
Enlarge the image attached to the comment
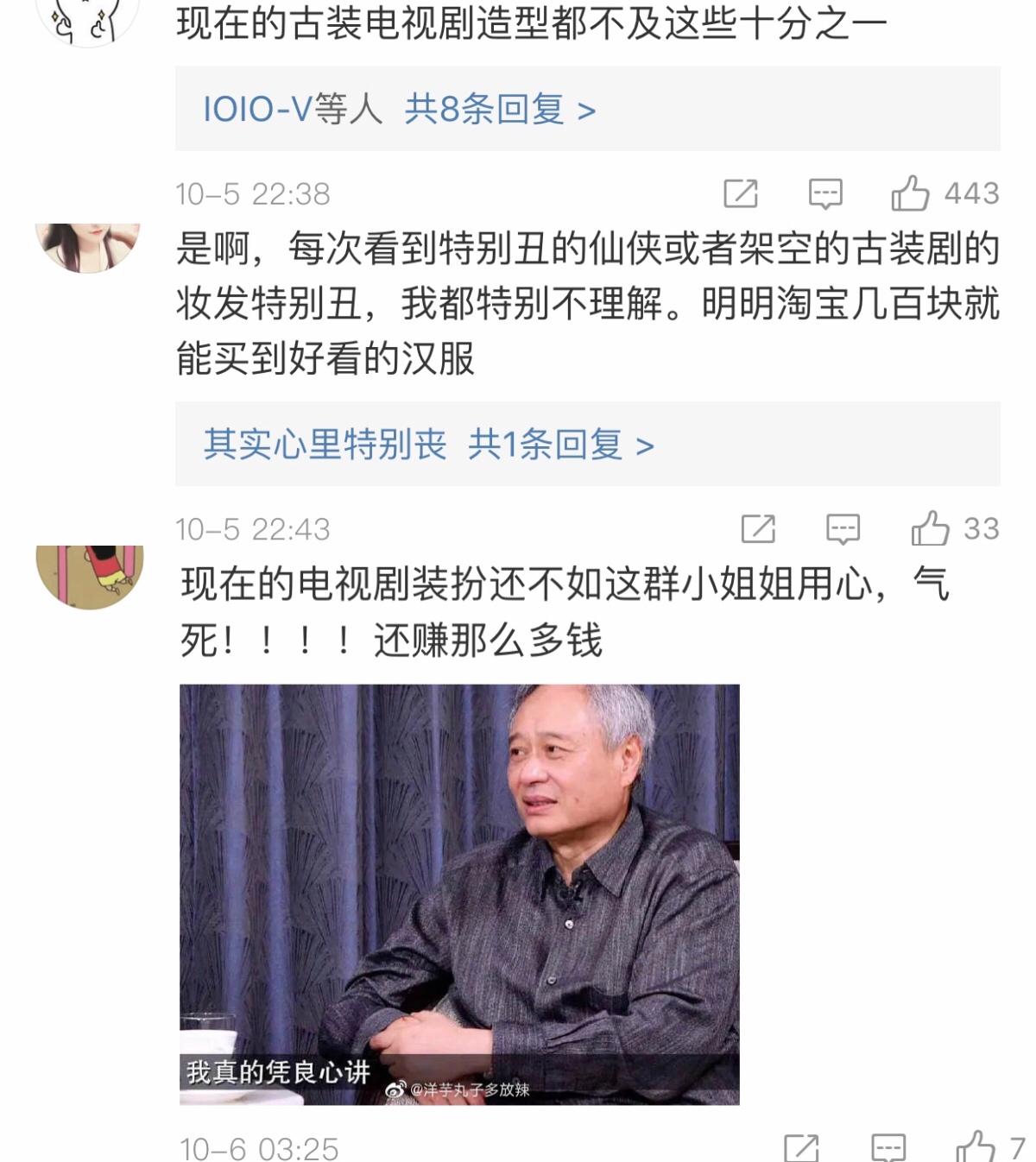(x=459, y=894)
